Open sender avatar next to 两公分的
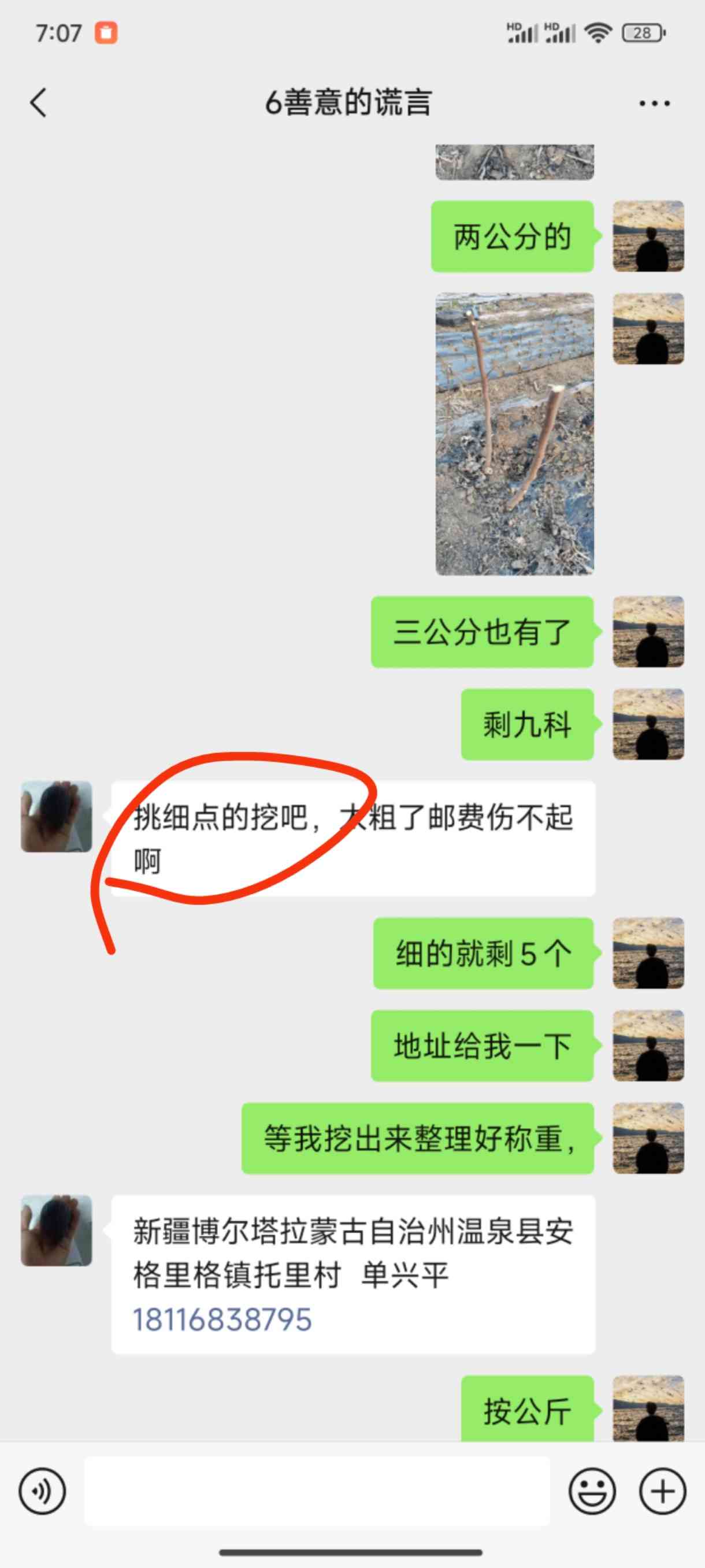 (648, 236)
